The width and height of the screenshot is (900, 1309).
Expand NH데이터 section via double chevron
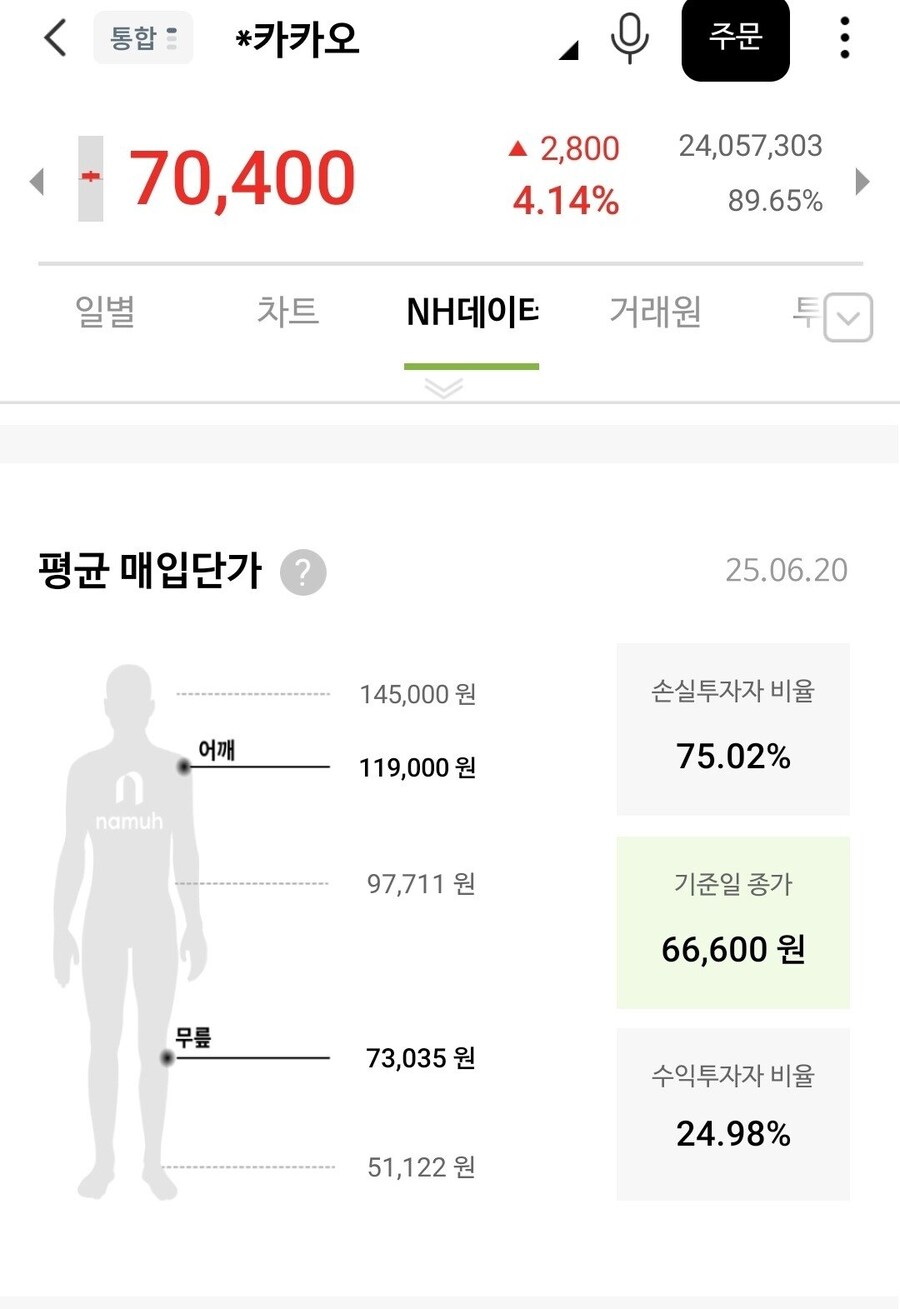(x=442, y=389)
